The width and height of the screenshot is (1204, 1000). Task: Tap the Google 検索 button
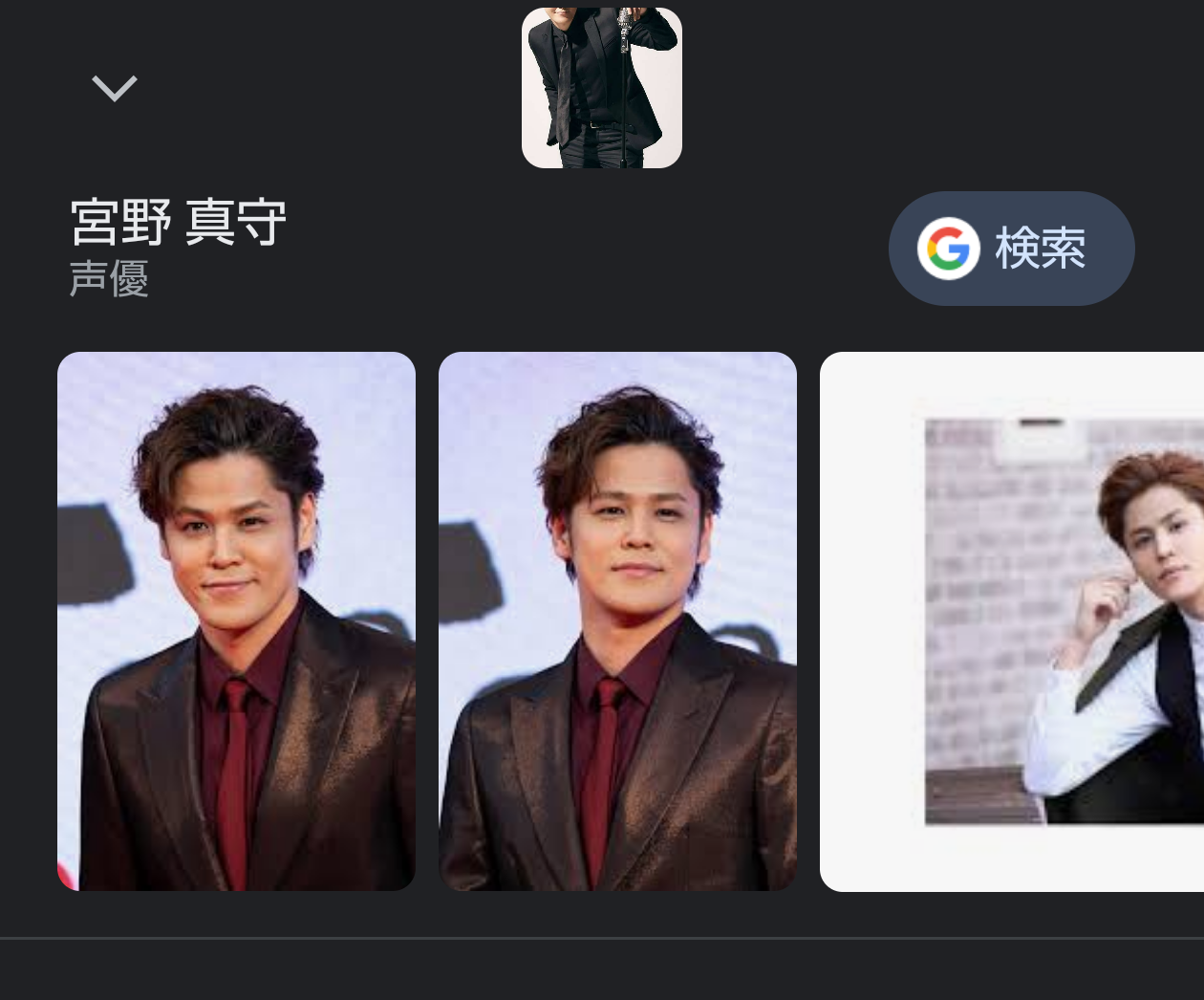click(x=1011, y=249)
